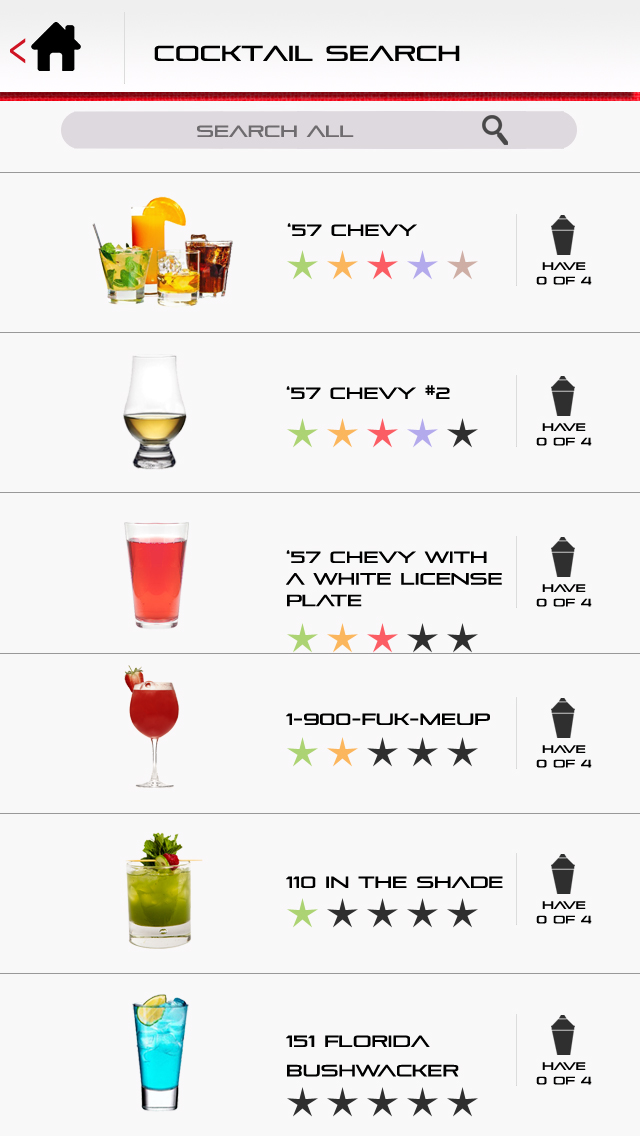The image size is (640, 1136).
Task: Tap the magnifying glass search icon
Action: (494, 130)
